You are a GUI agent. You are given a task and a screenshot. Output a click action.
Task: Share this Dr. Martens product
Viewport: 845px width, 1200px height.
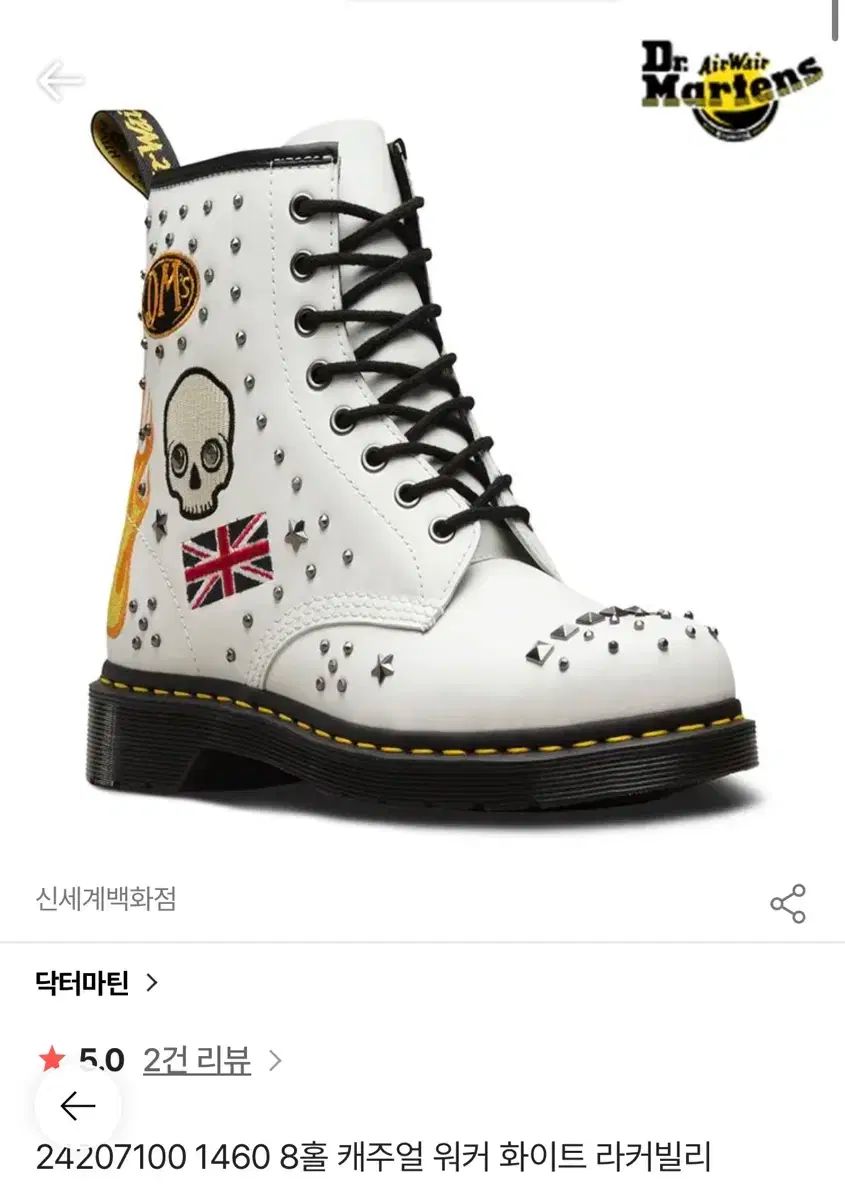(x=787, y=903)
